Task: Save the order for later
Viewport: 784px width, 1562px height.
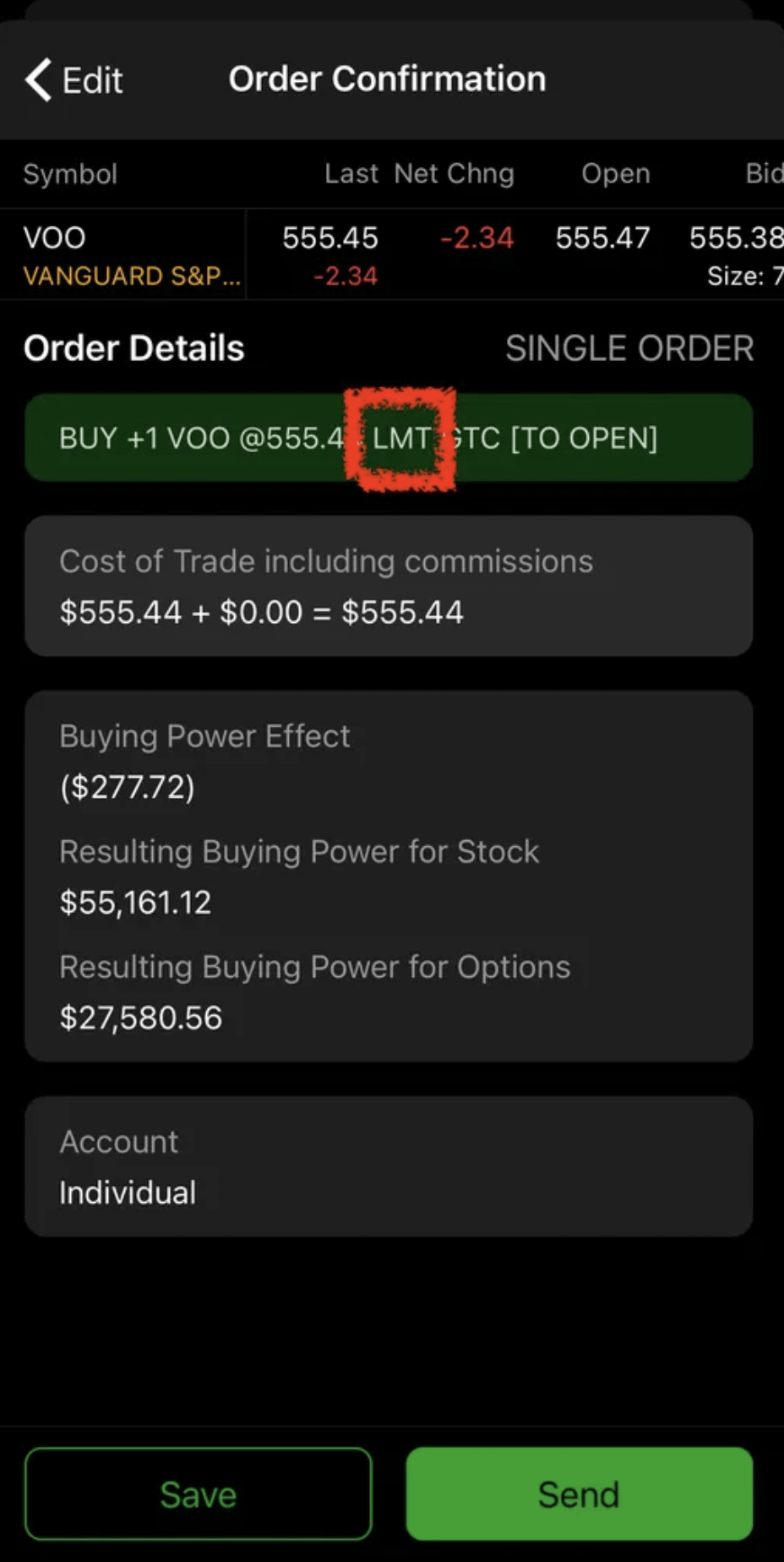Action: pyautogui.click(x=198, y=1494)
